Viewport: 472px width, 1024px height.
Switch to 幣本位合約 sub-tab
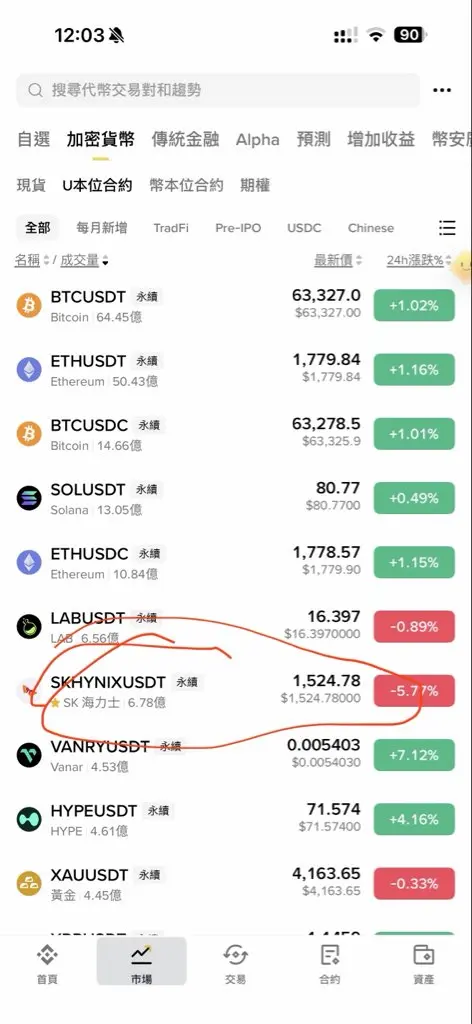pos(186,185)
